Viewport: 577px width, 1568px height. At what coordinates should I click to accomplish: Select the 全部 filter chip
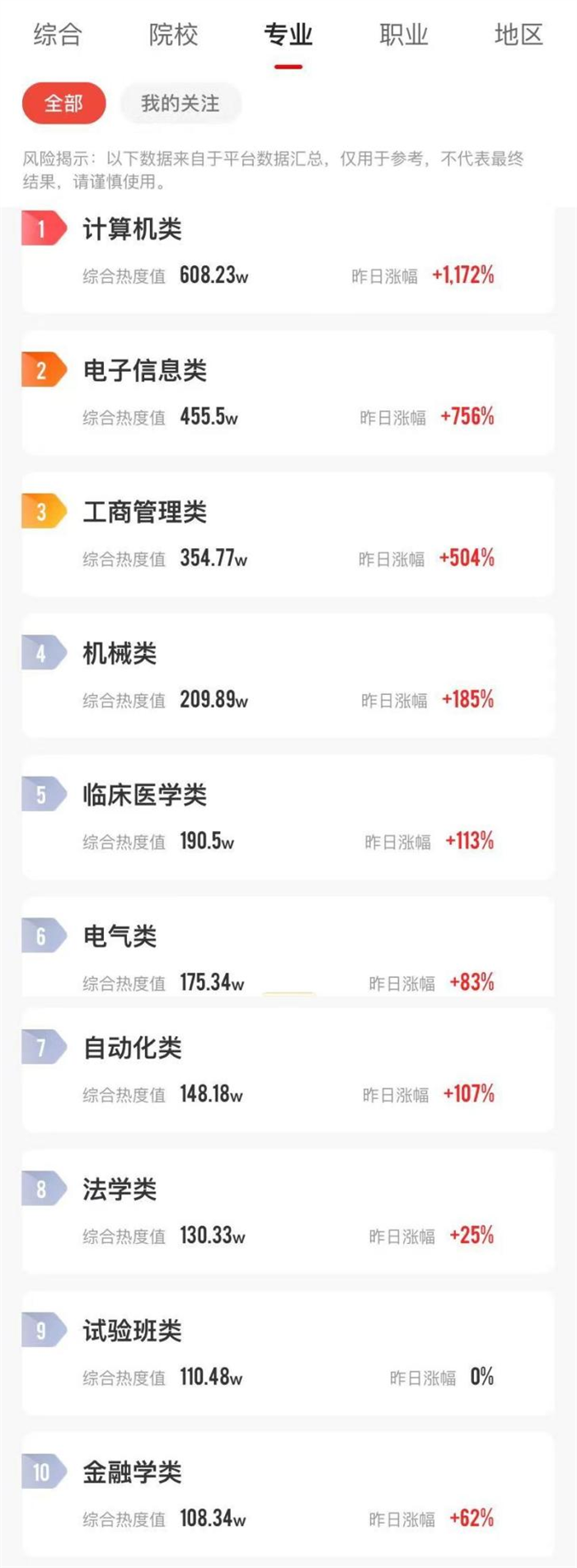[x=63, y=104]
